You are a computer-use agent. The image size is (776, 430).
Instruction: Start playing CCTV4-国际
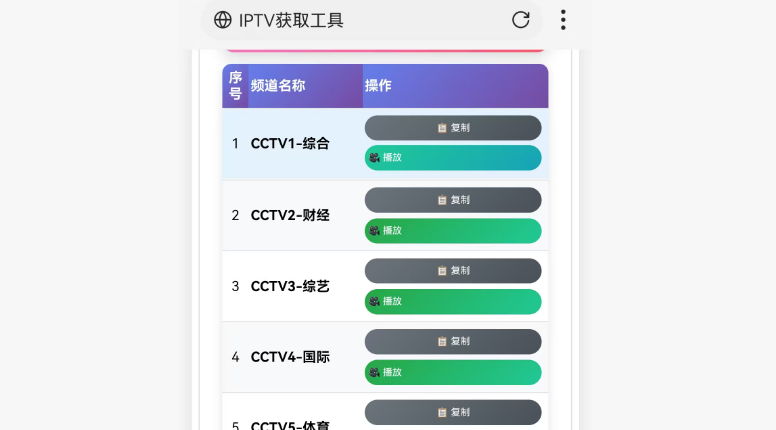click(452, 373)
